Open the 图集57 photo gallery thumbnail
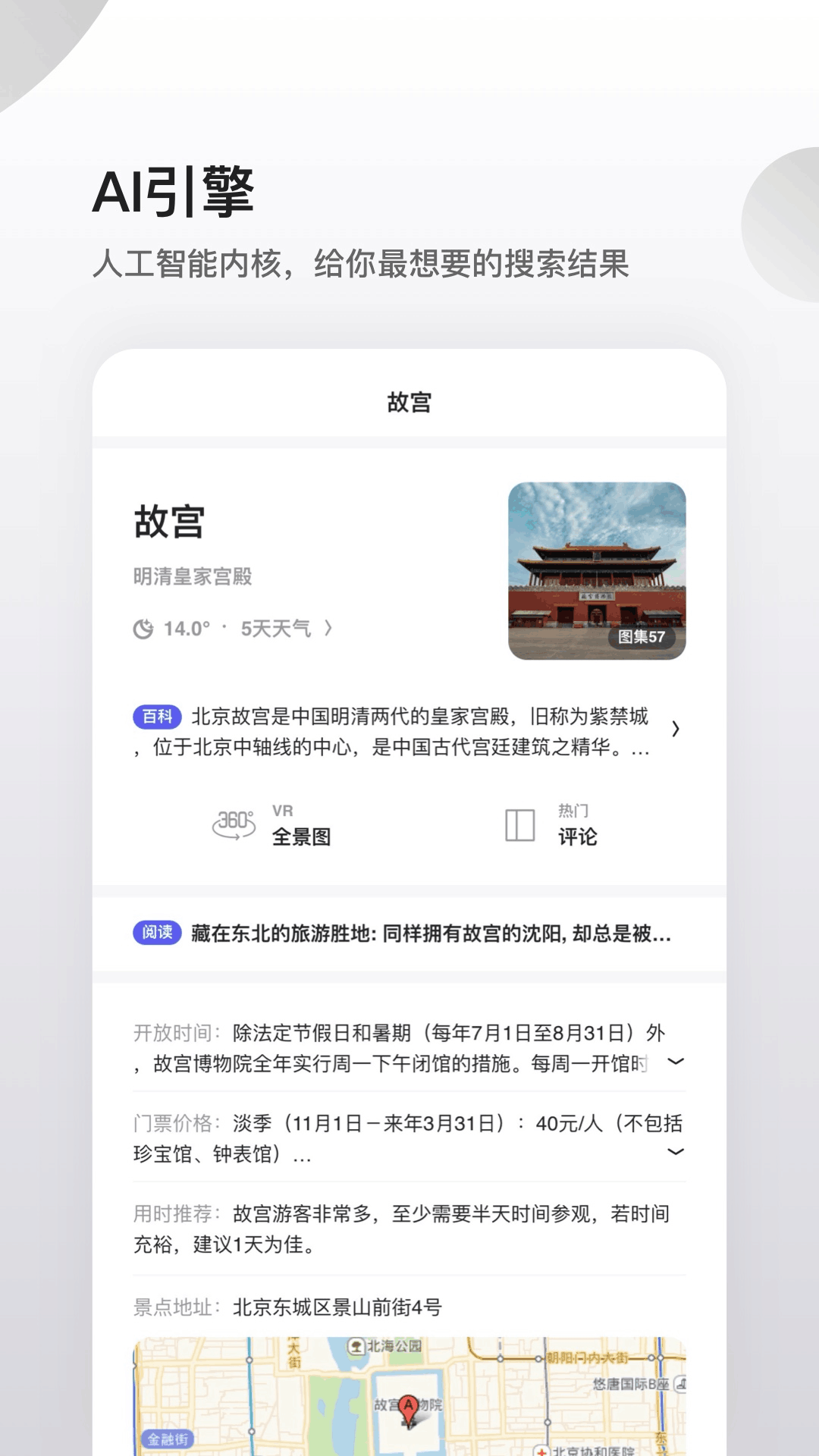Image resolution: width=819 pixels, height=1456 pixels. tap(642, 638)
